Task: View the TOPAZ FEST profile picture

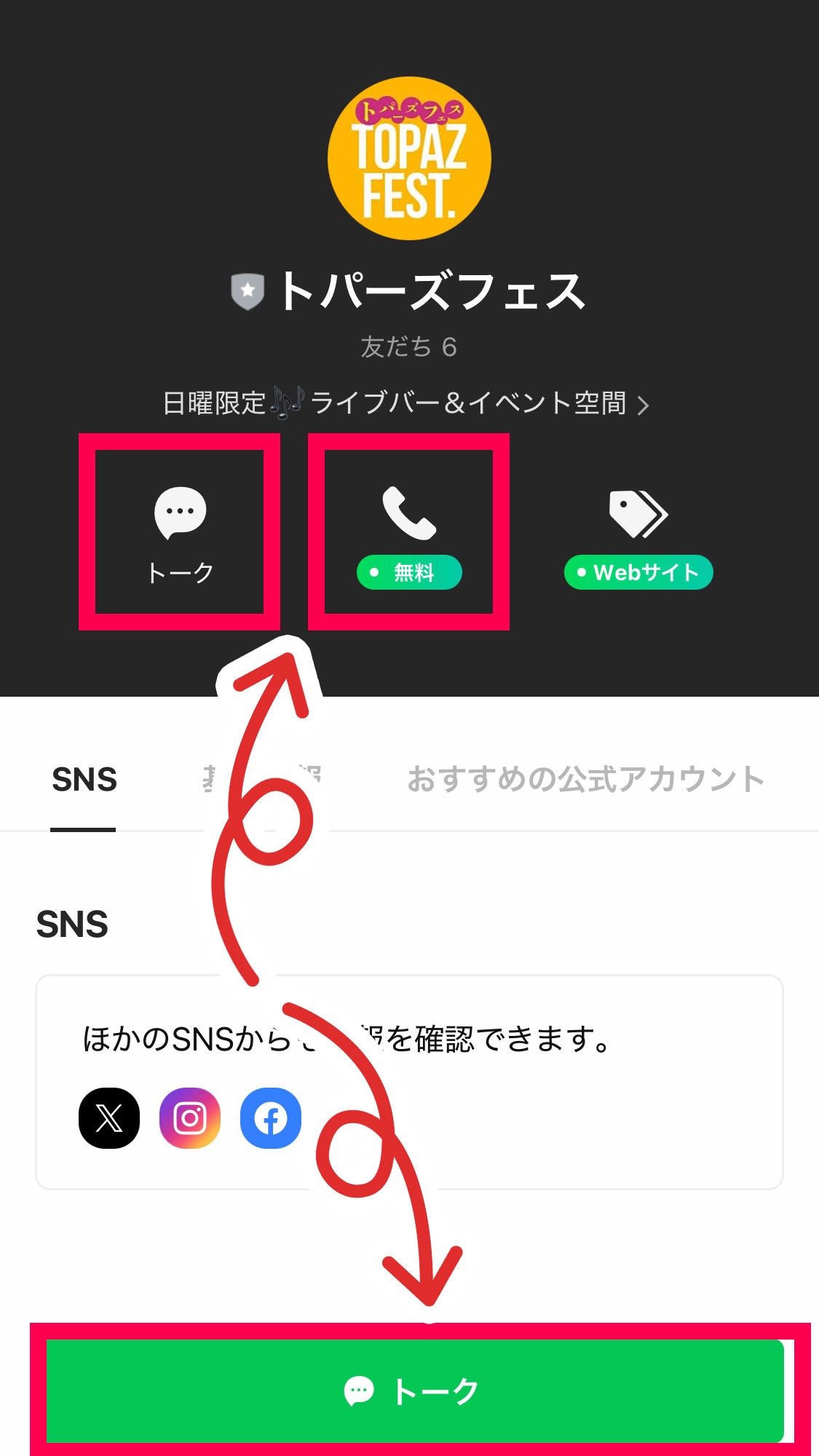Action: point(409,159)
